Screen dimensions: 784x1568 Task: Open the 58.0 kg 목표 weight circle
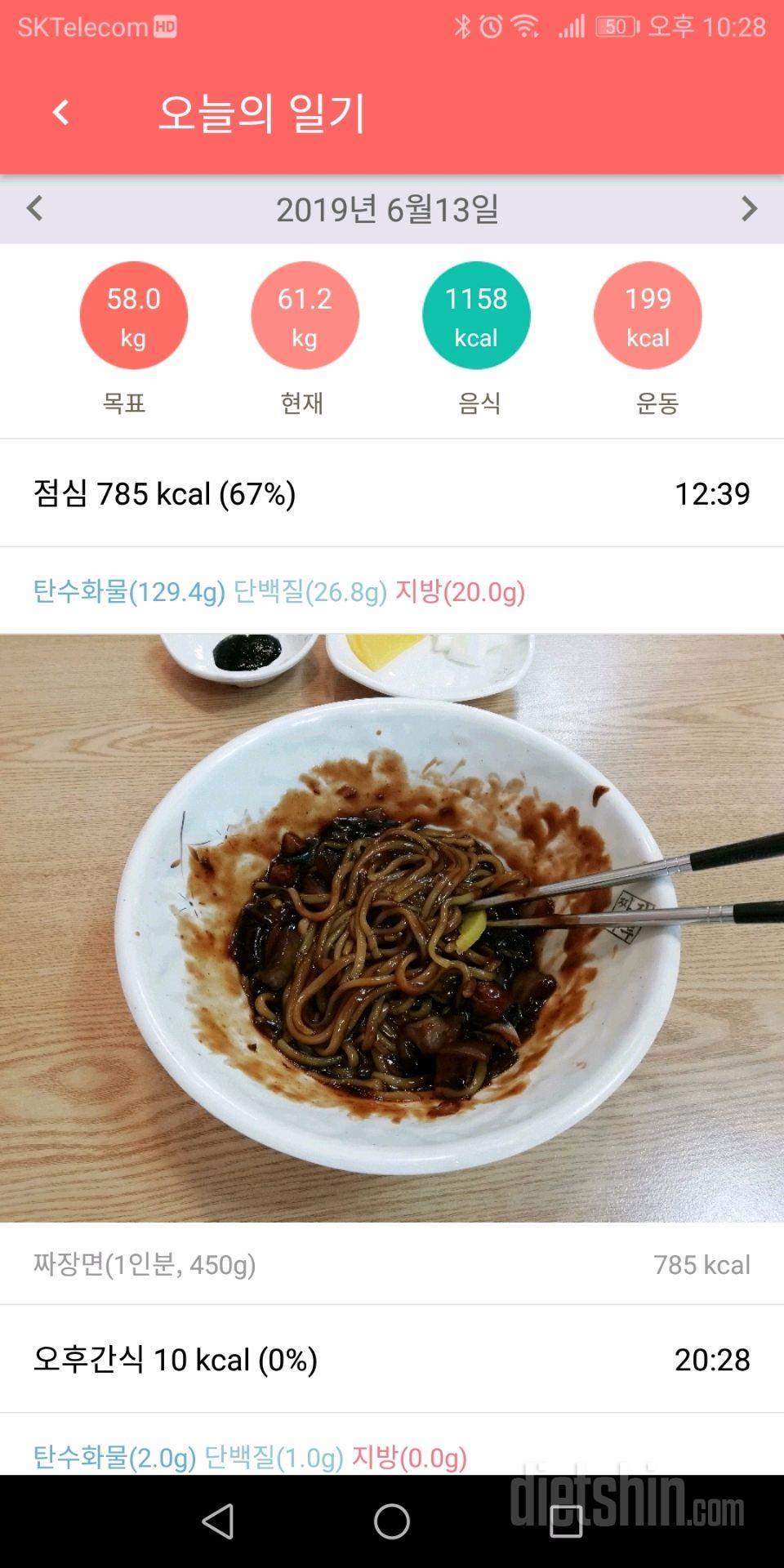click(x=133, y=316)
